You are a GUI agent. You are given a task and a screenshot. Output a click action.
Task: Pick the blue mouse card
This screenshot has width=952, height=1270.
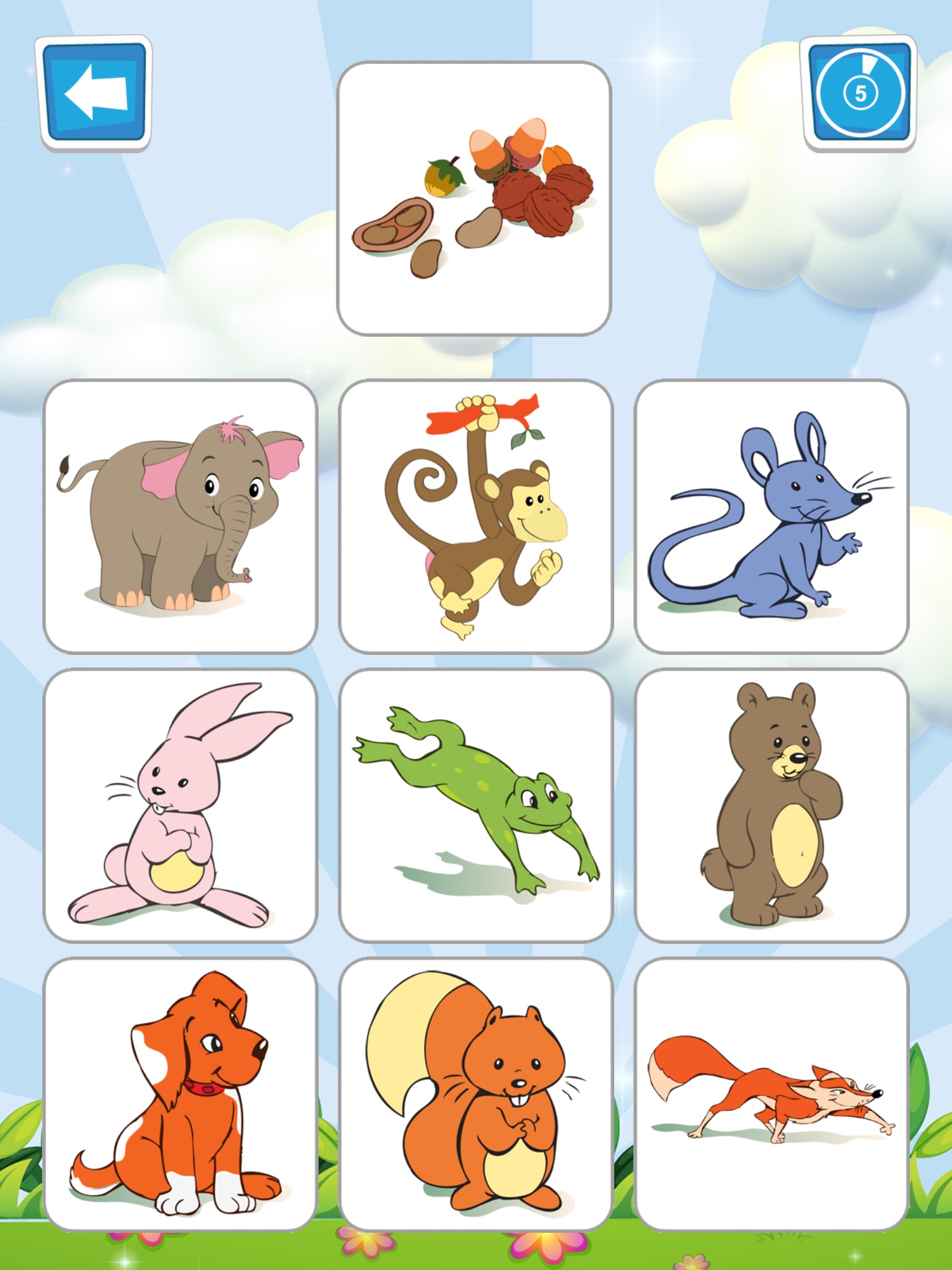(772, 517)
